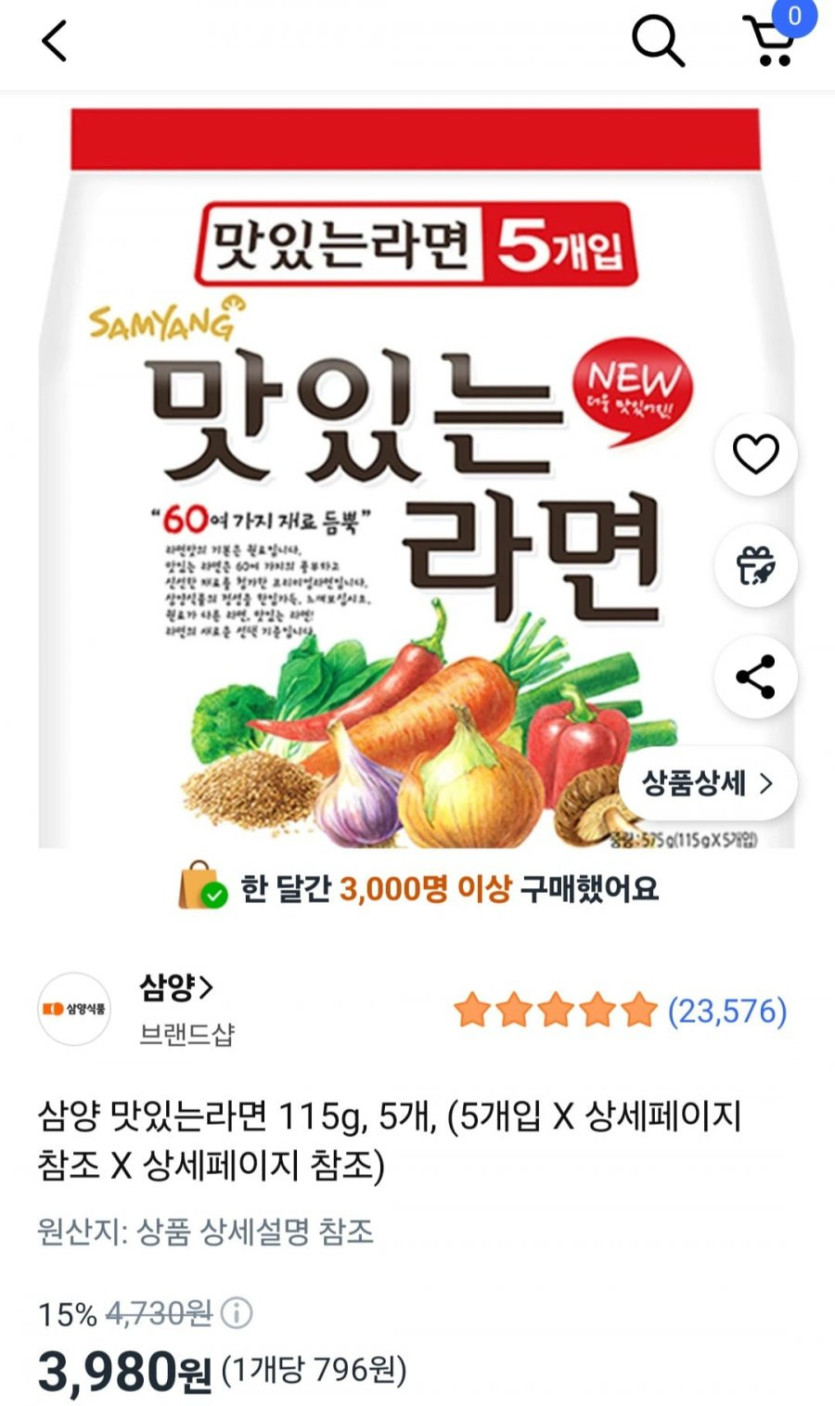Open the shopping cart

(772, 42)
